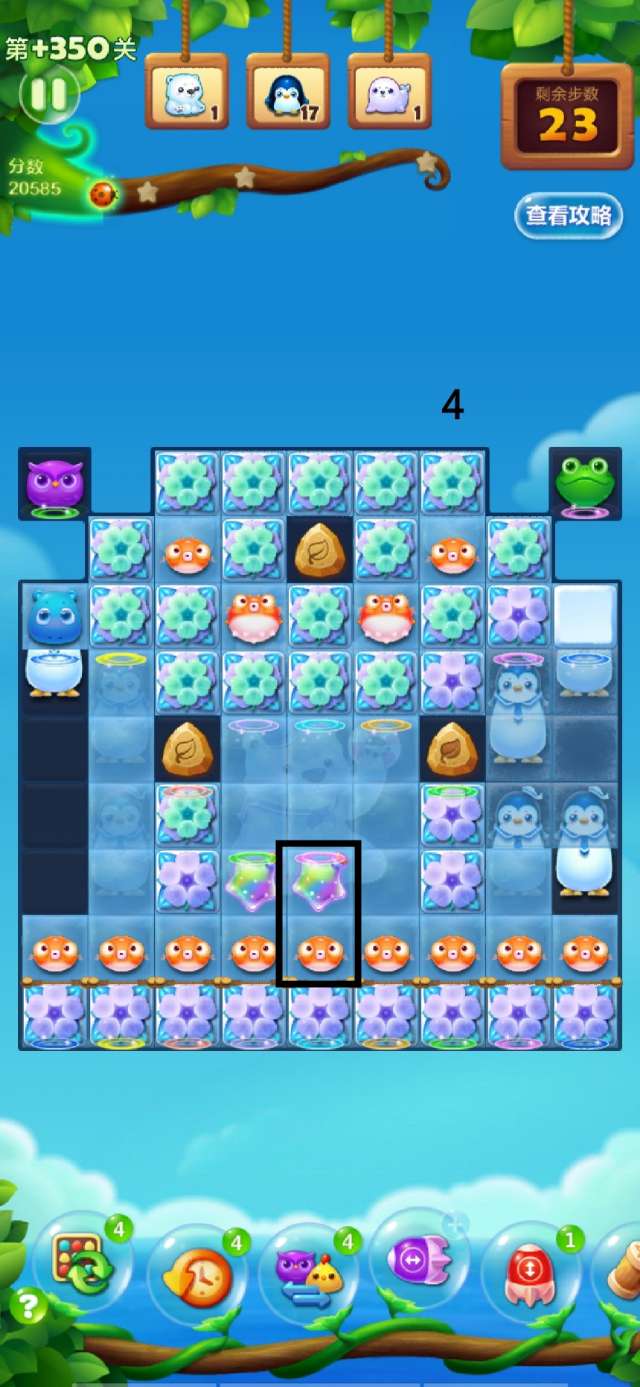The image size is (640, 1387).
Task: Tap the highlighted rainbow star piece
Action: click(x=319, y=879)
